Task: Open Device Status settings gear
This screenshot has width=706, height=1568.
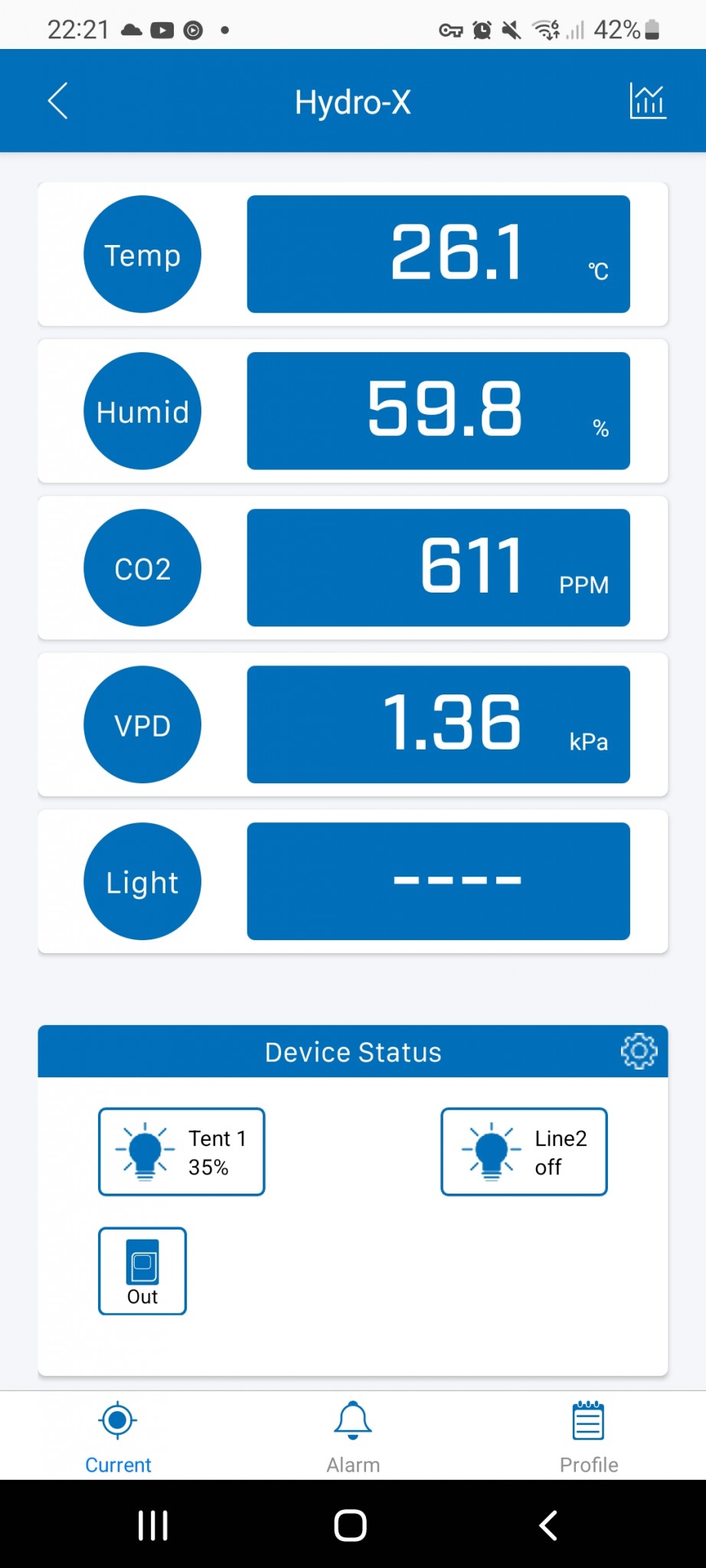Action: (639, 1051)
